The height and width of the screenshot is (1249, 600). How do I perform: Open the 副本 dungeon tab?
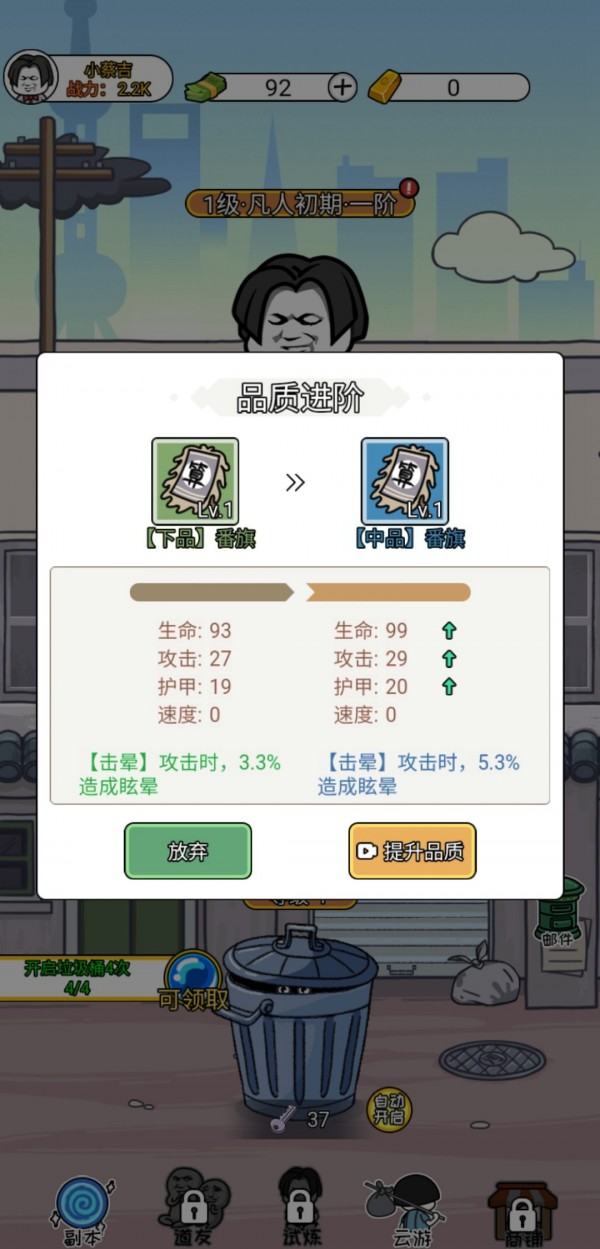(x=80, y=1205)
